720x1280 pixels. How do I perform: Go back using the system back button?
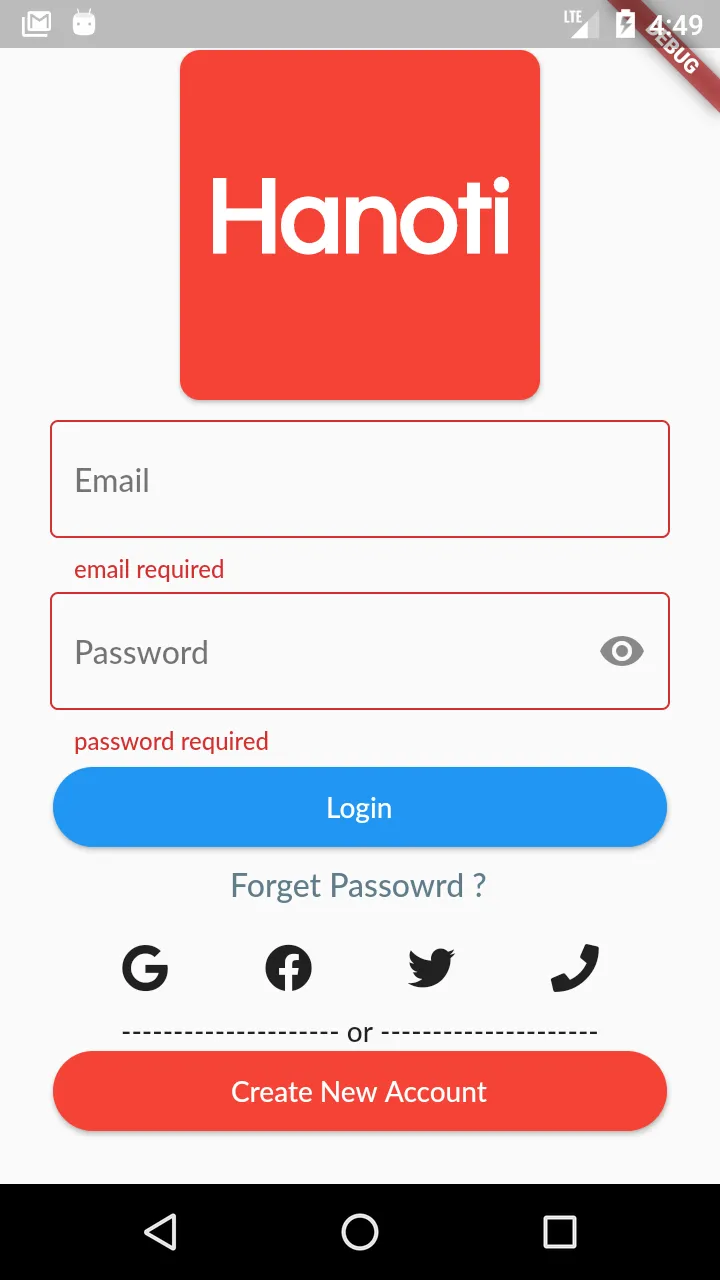pos(160,1232)
